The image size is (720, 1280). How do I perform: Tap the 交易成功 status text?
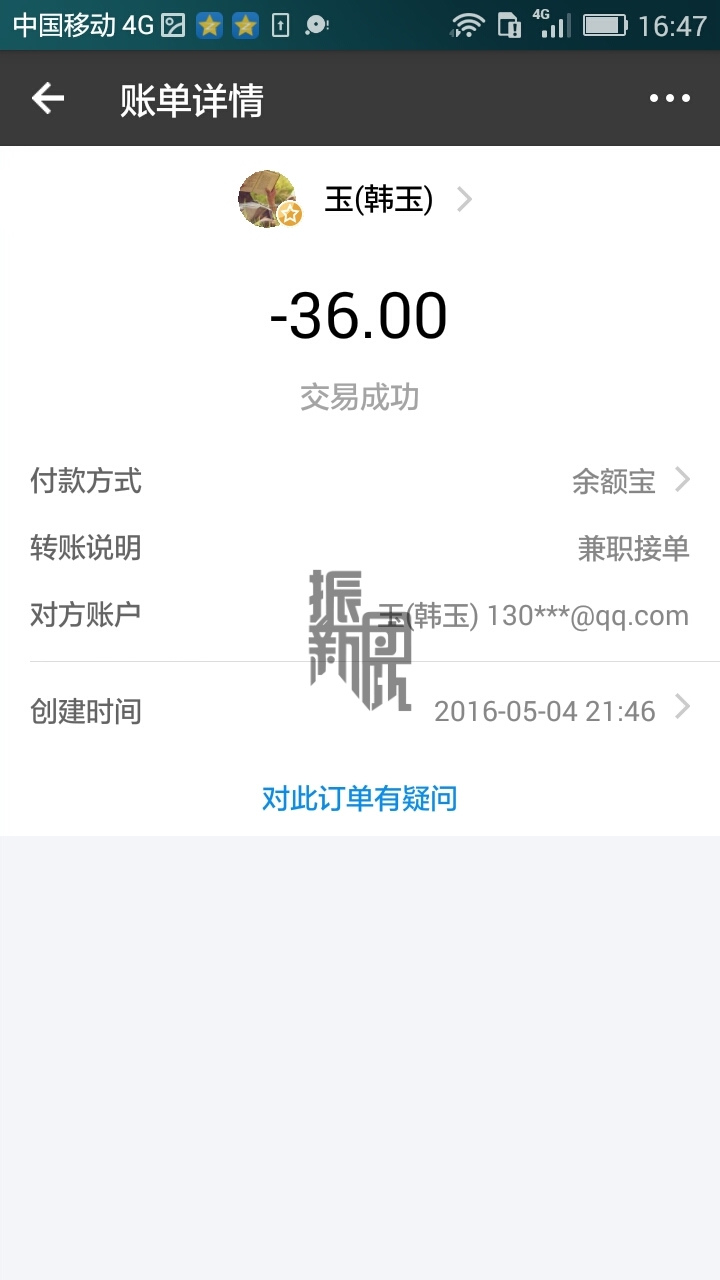click(x=360, y=397)
